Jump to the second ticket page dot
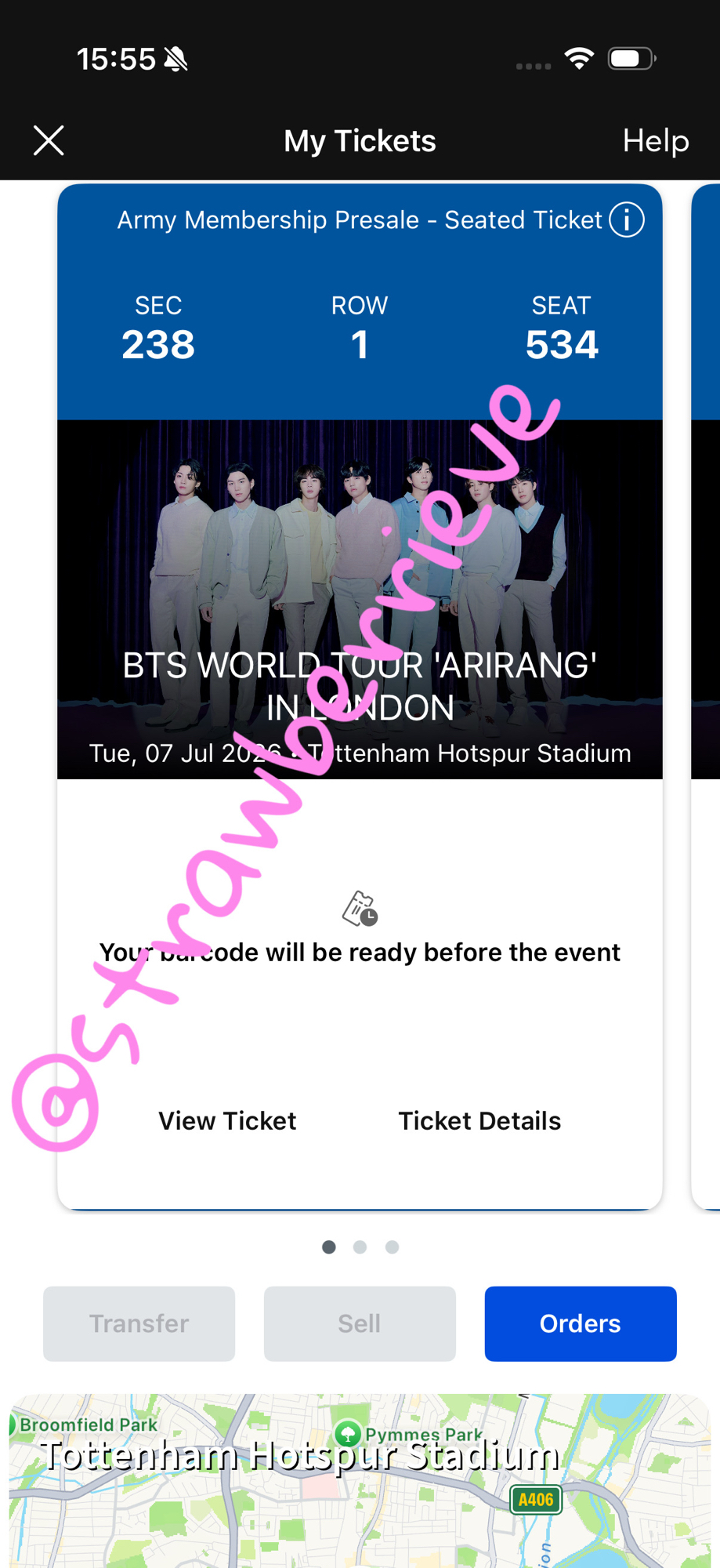Viewport: 720px width, 1568px height. tap(360, 1247)
